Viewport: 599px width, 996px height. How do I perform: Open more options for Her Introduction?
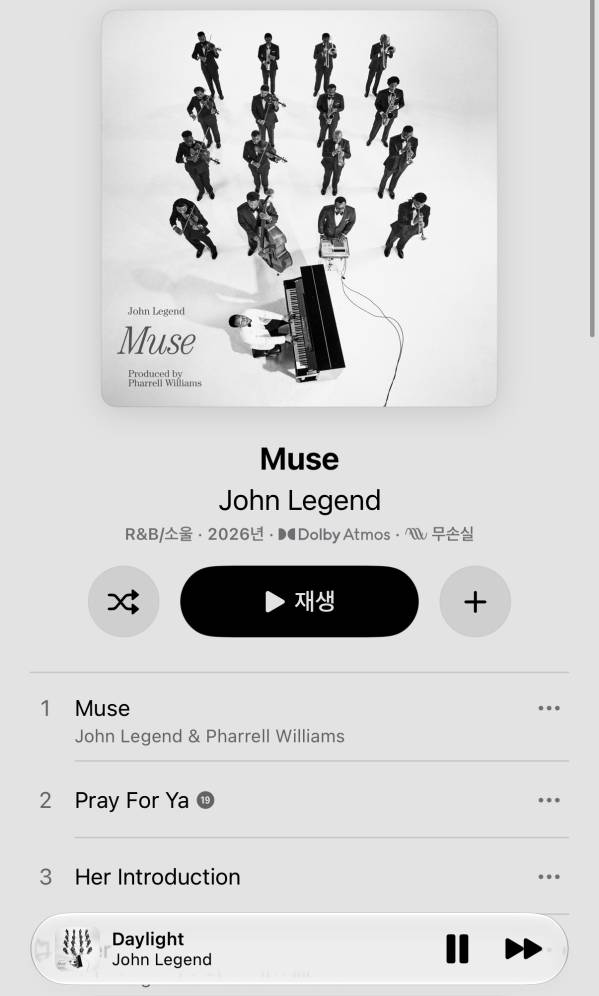point(549,877)
